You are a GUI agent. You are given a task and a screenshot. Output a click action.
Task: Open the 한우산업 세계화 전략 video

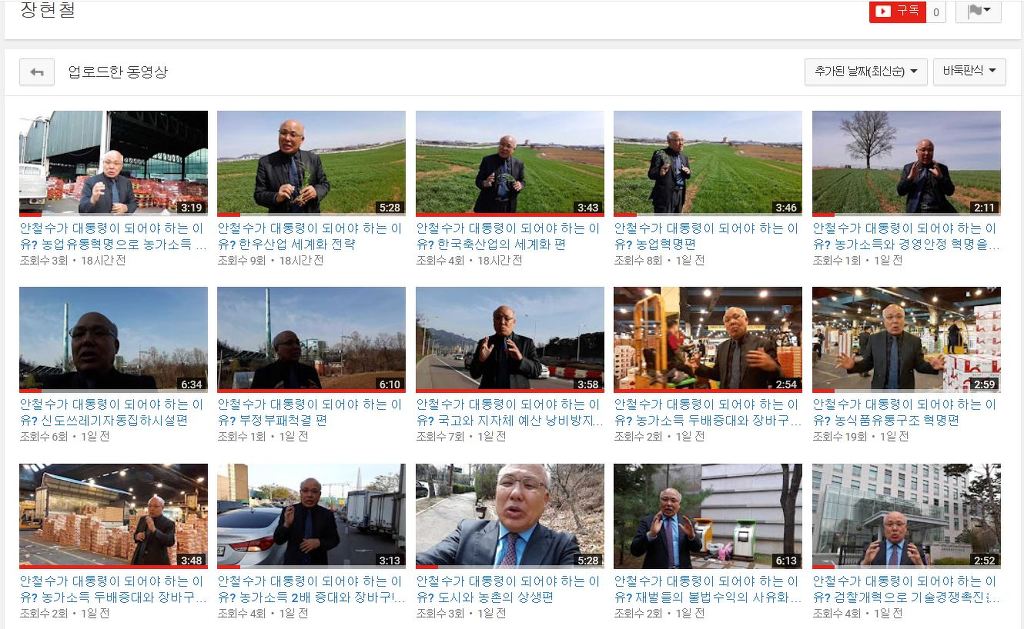(x=311, y=163)
